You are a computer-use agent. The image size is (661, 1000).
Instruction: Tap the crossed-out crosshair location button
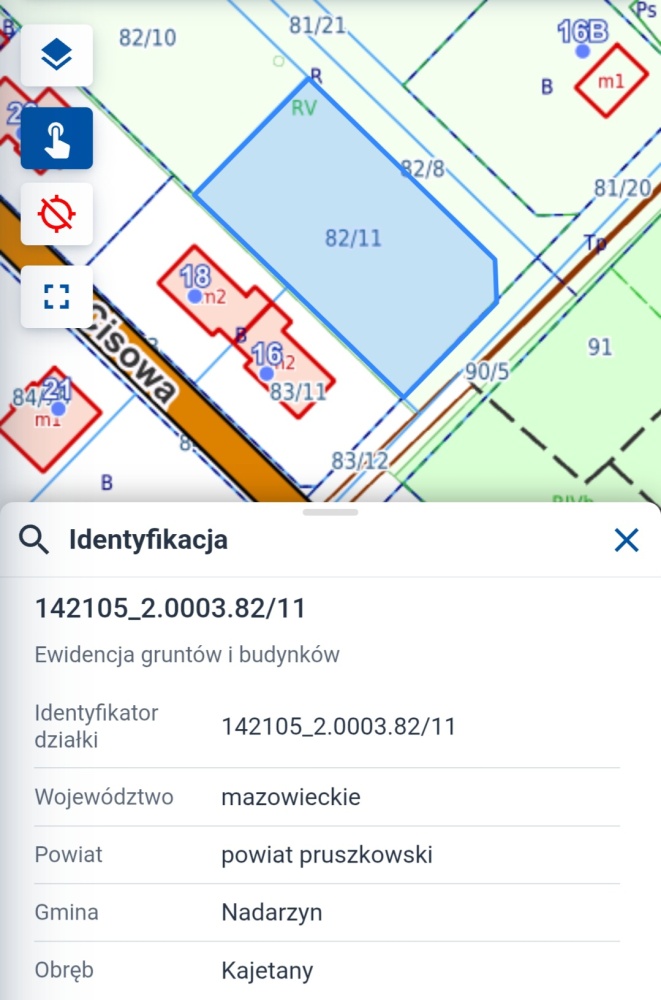57,213
